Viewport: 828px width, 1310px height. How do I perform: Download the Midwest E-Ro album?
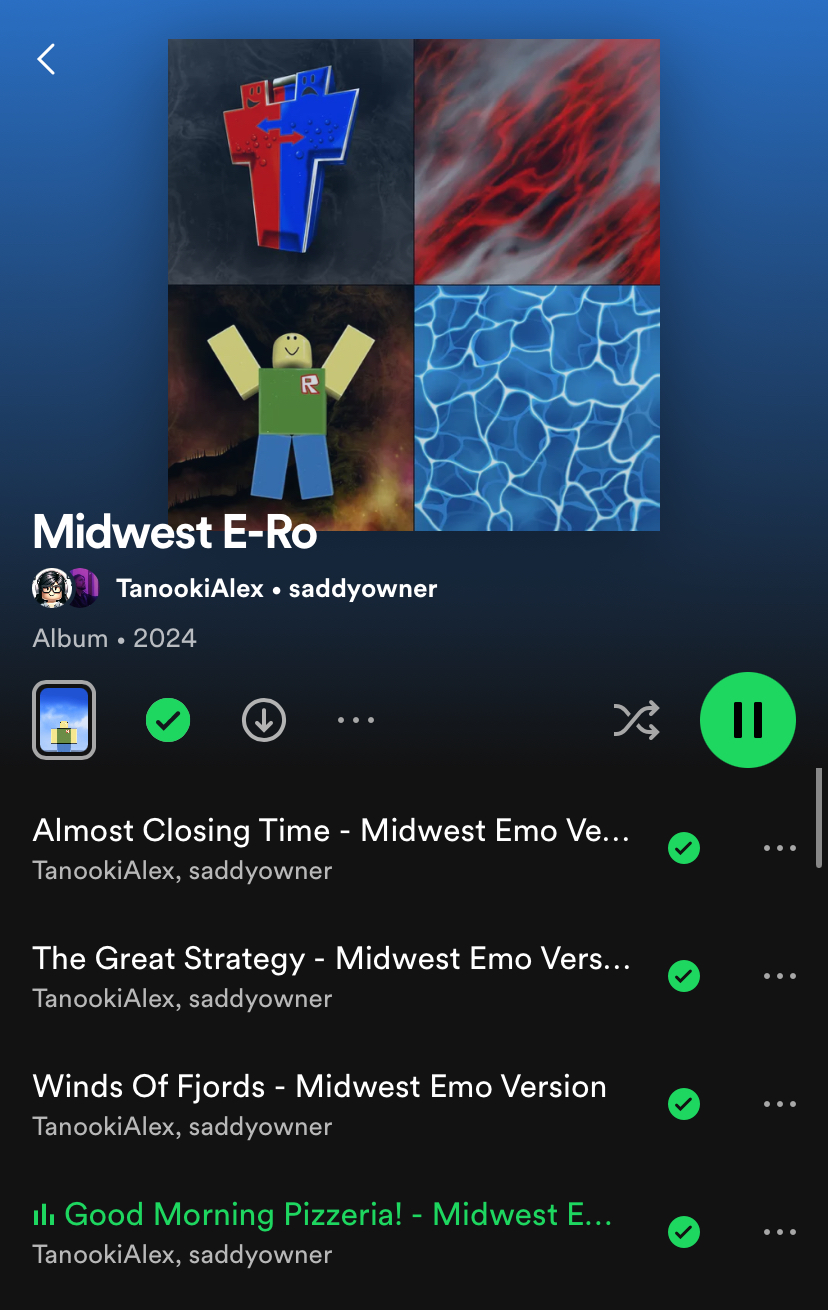(x=264, y=720)
